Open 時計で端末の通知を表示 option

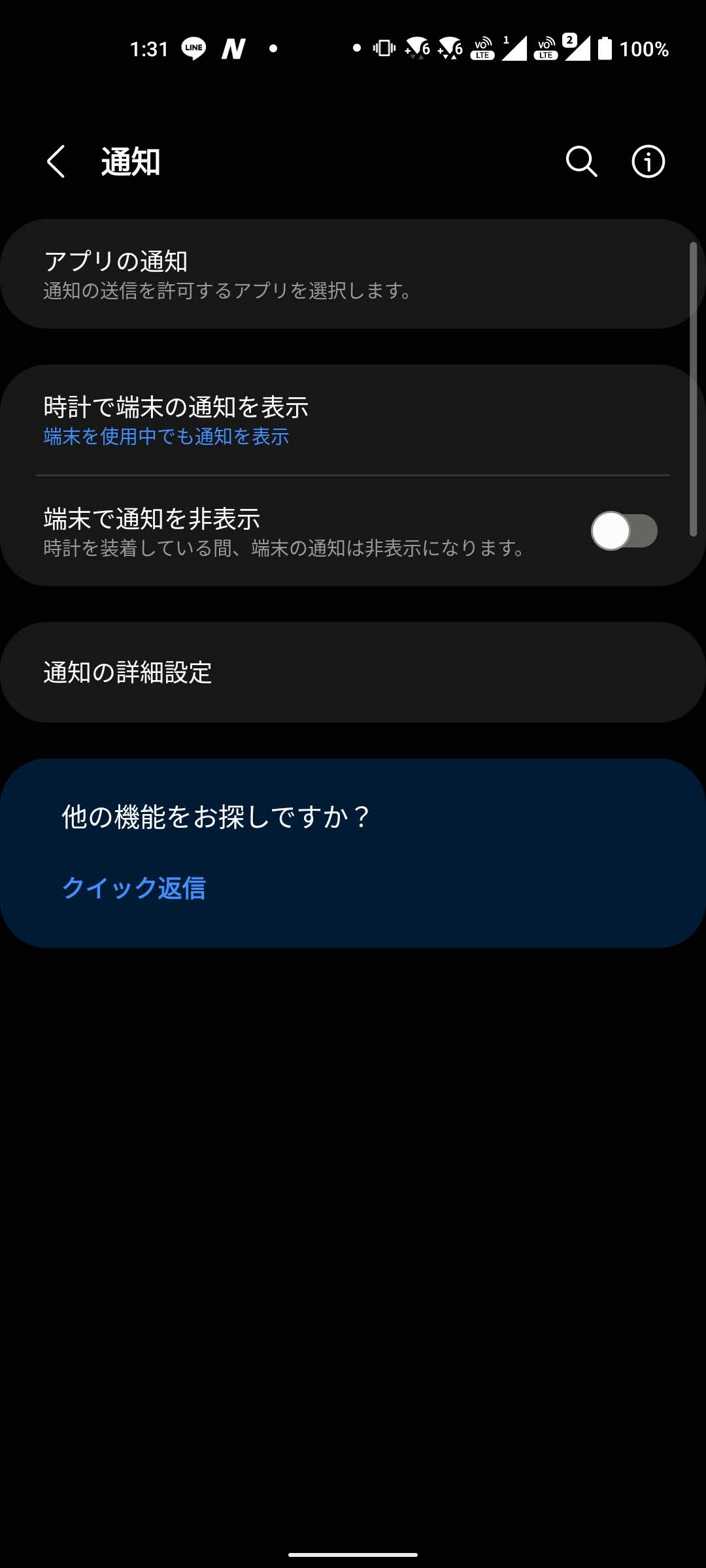[x=353, y=420]
